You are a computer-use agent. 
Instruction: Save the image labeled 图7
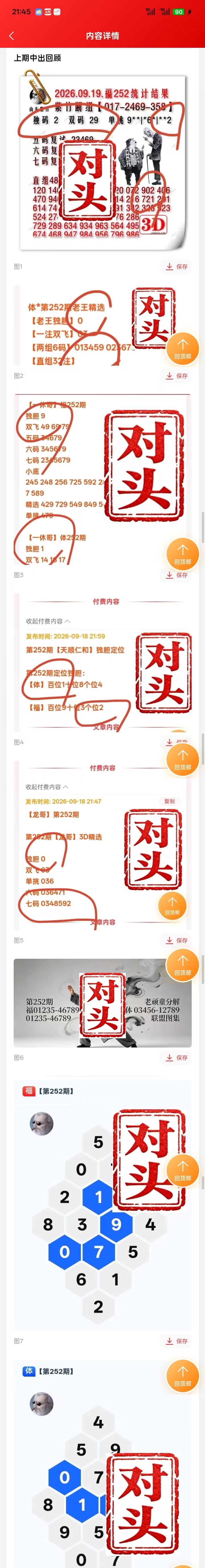[x=177, y=1341]
